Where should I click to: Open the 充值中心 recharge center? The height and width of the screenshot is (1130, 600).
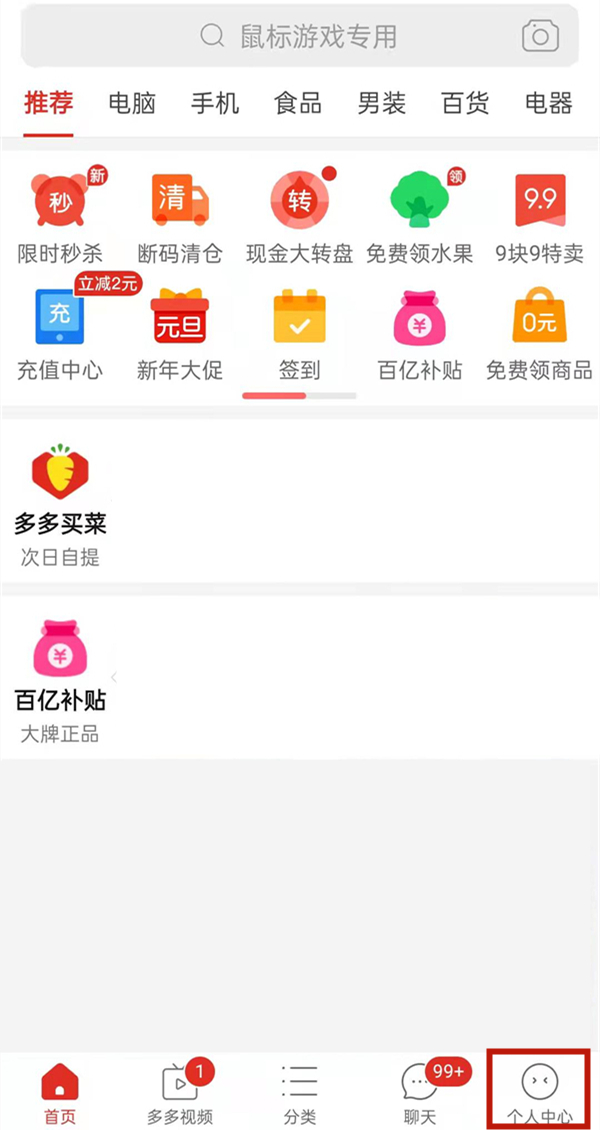[x=60, y=332]
